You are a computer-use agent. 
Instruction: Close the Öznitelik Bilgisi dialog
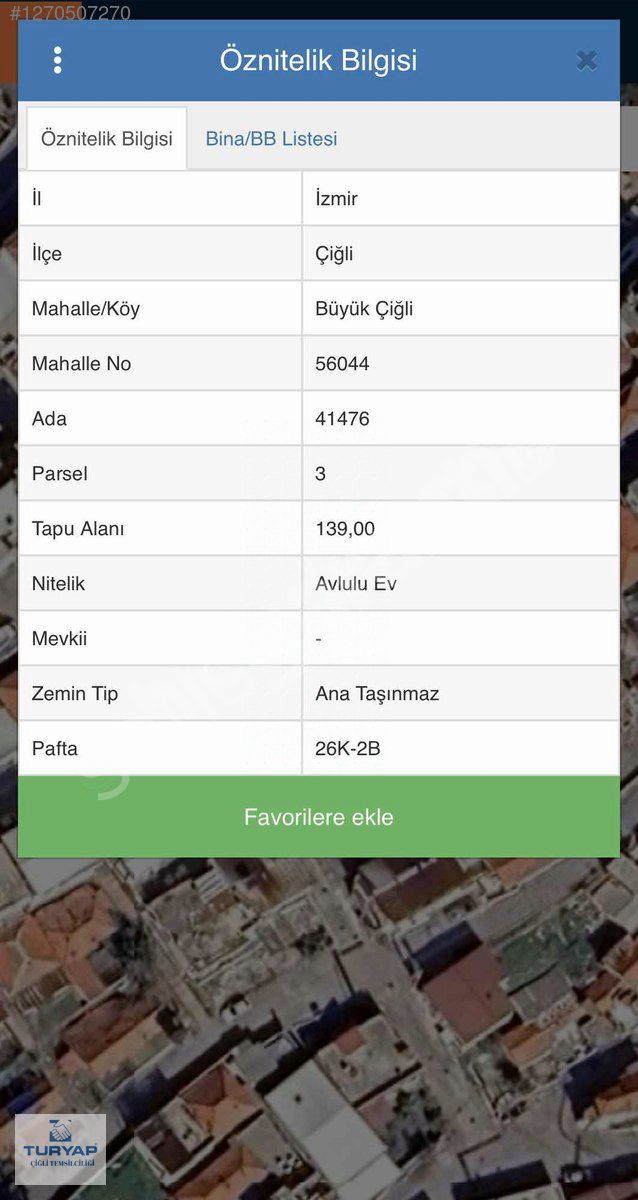[587, 61]
